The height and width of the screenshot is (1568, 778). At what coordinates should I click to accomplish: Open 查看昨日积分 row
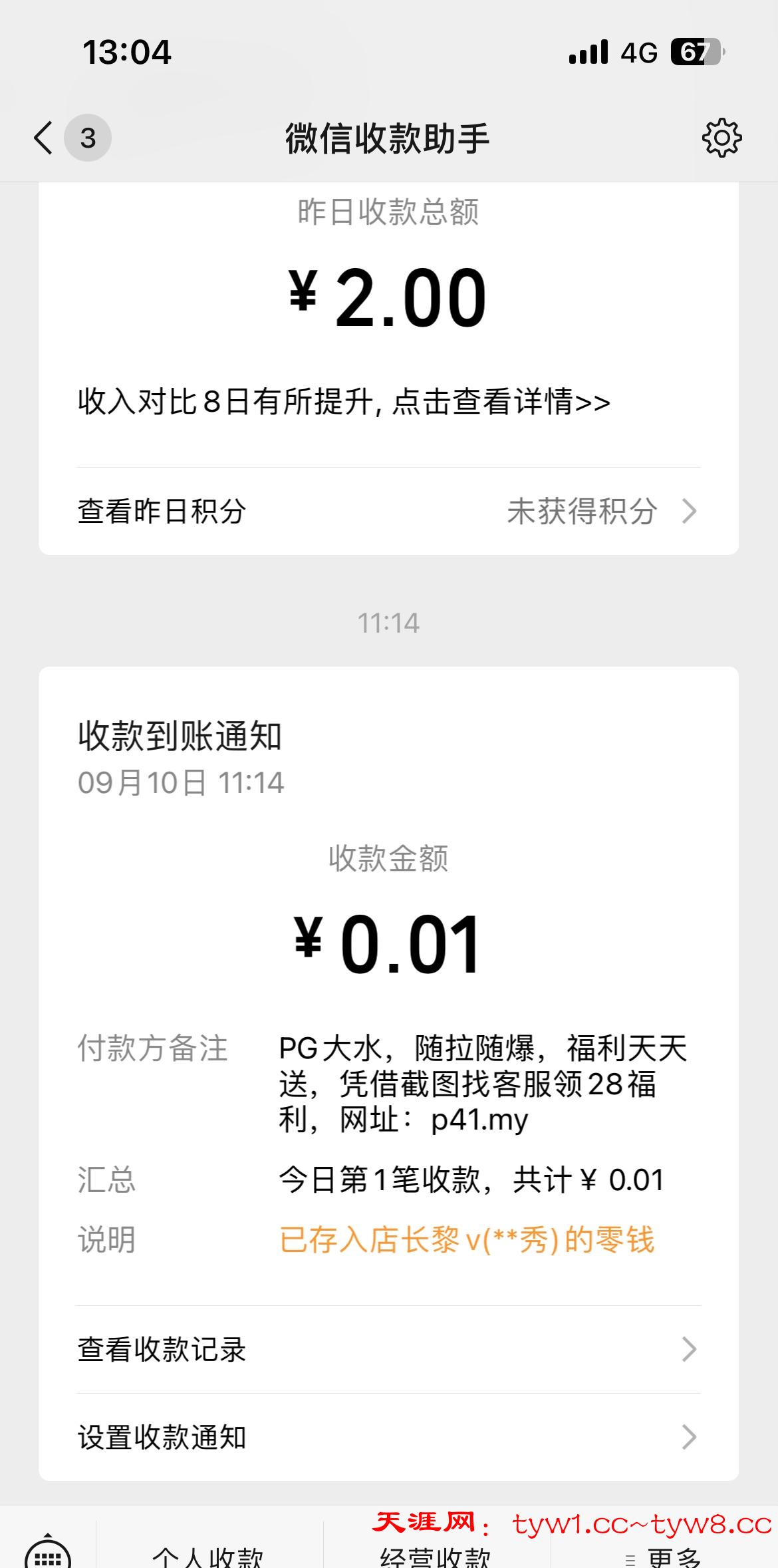[x=388, y=512]
